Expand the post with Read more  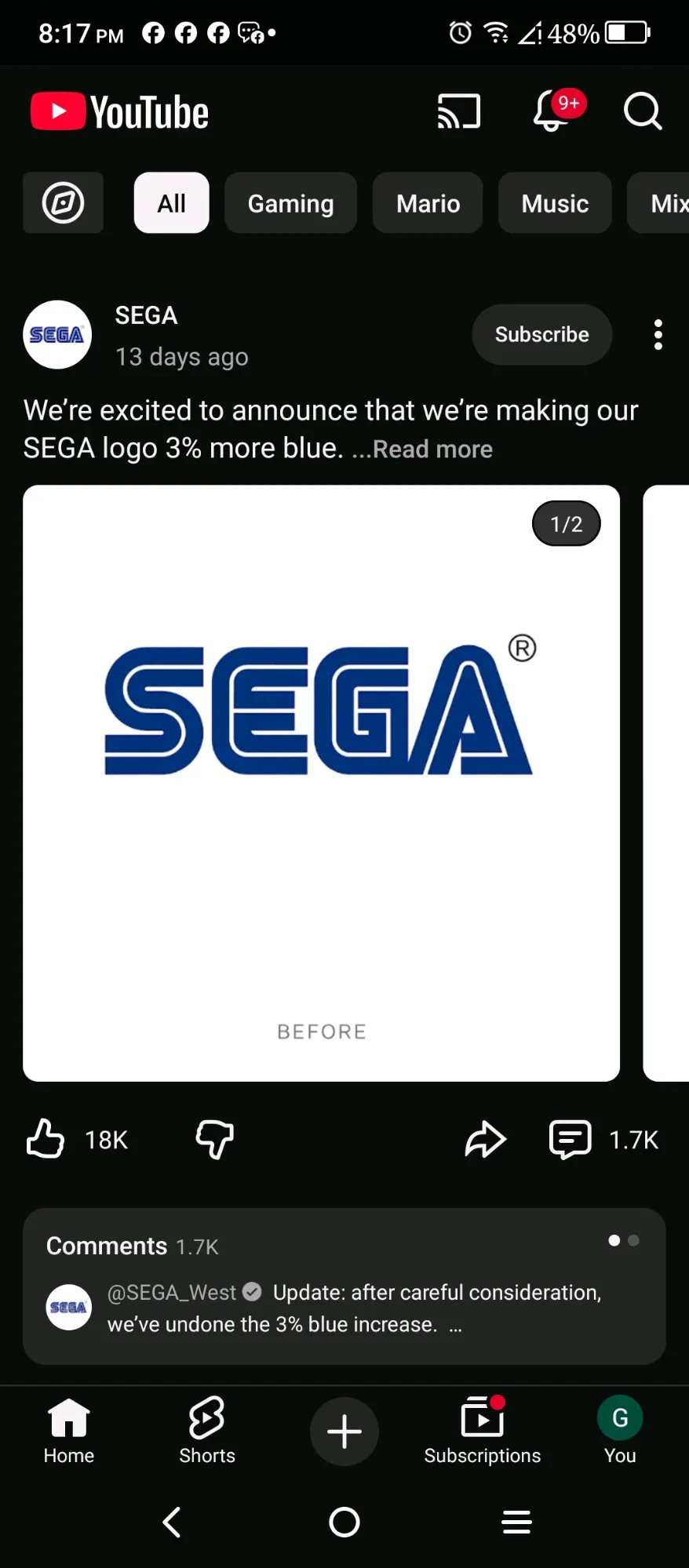[x=432, y=449]
